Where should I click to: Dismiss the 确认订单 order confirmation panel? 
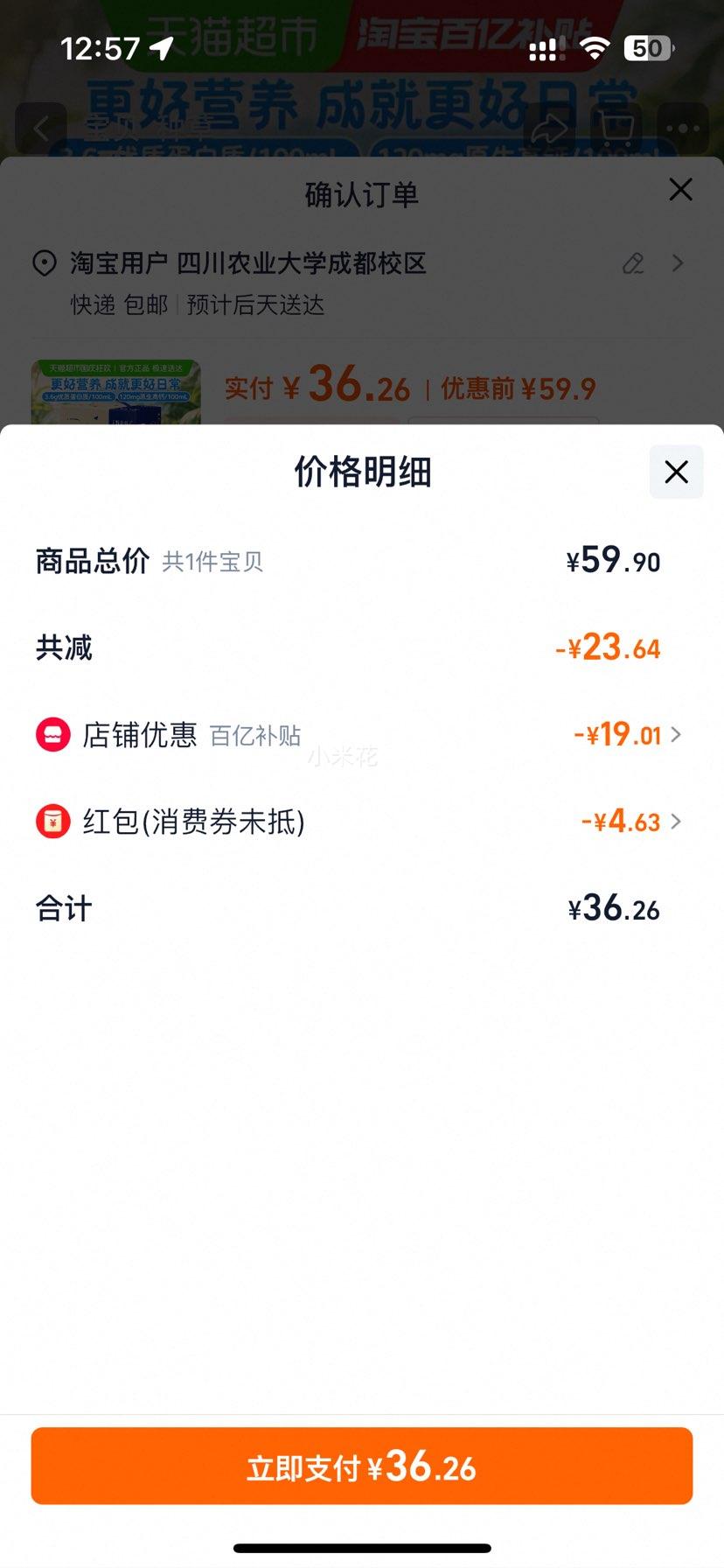pyautogui.click(x=680, y=190)
